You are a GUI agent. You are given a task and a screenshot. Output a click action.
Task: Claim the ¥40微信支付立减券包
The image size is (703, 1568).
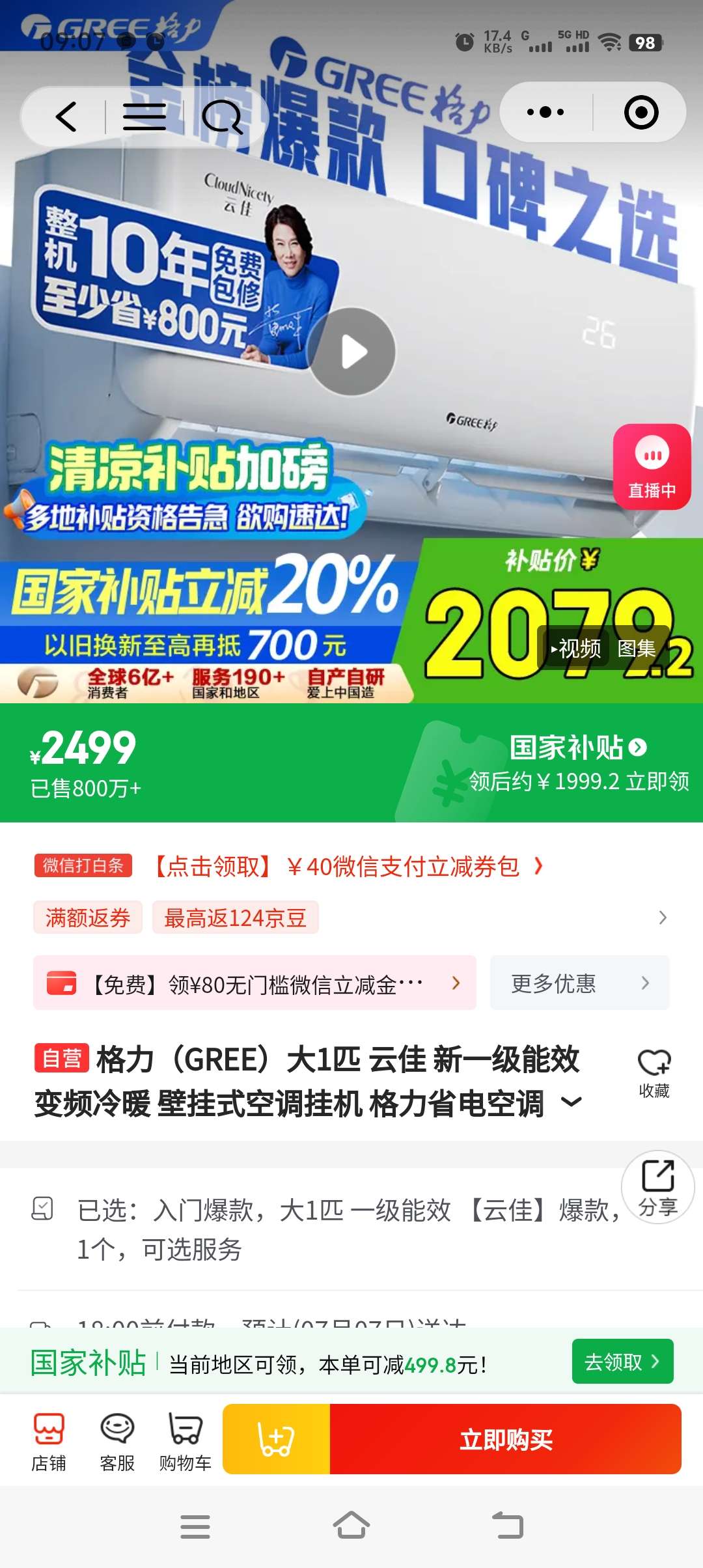pyautogui.click(x=348, y=867)
